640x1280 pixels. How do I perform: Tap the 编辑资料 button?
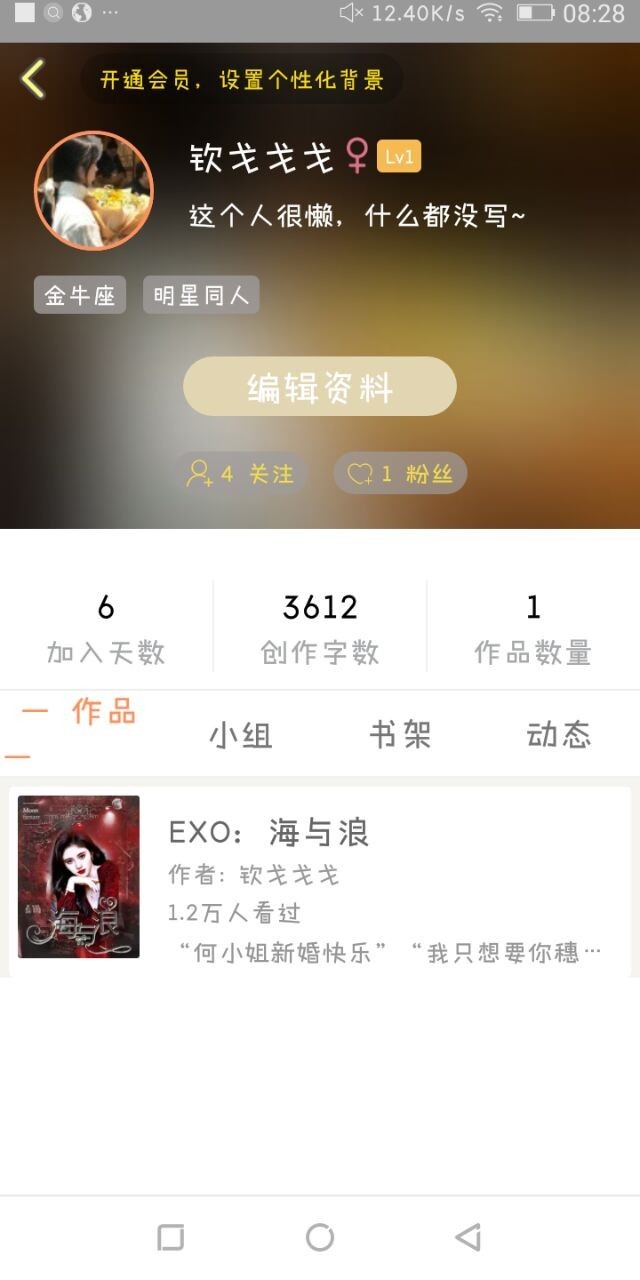click(x=319, y=387)
